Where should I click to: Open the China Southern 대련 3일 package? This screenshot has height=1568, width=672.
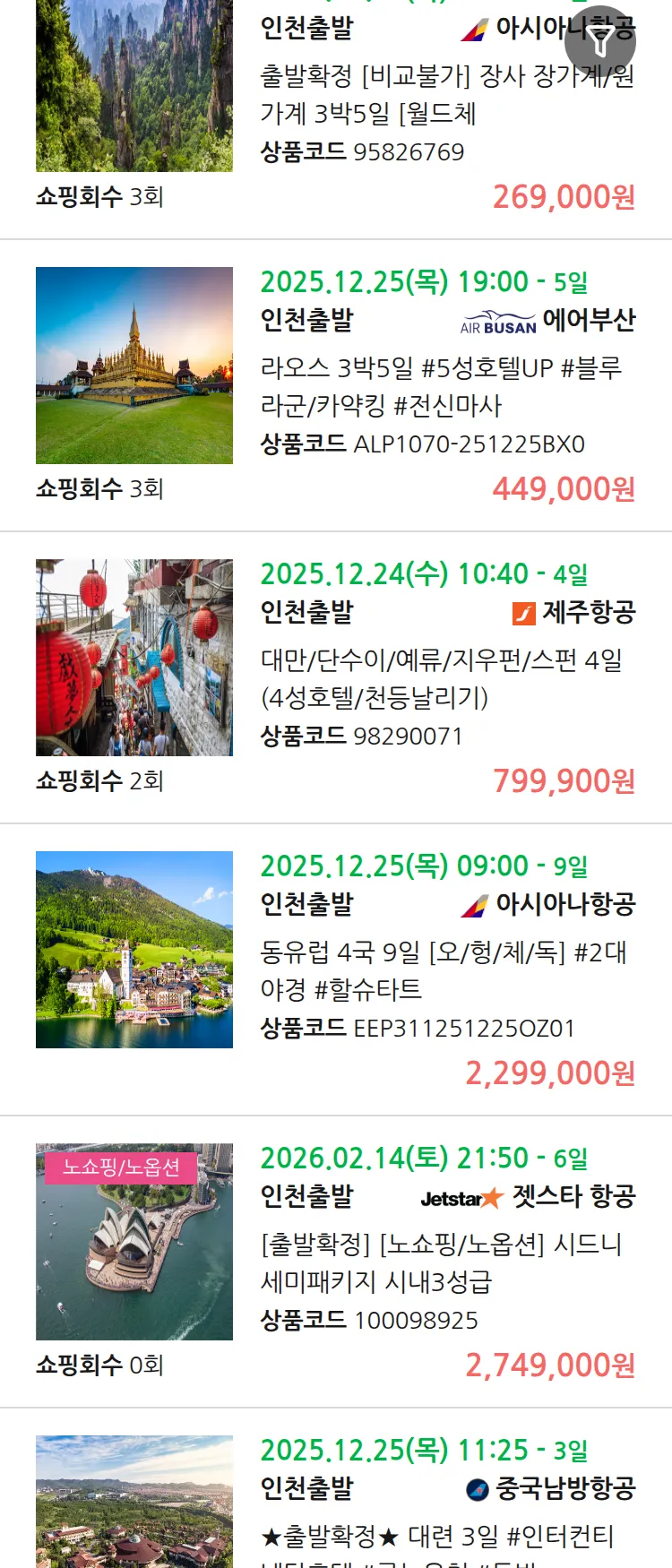pos(437,1536)
